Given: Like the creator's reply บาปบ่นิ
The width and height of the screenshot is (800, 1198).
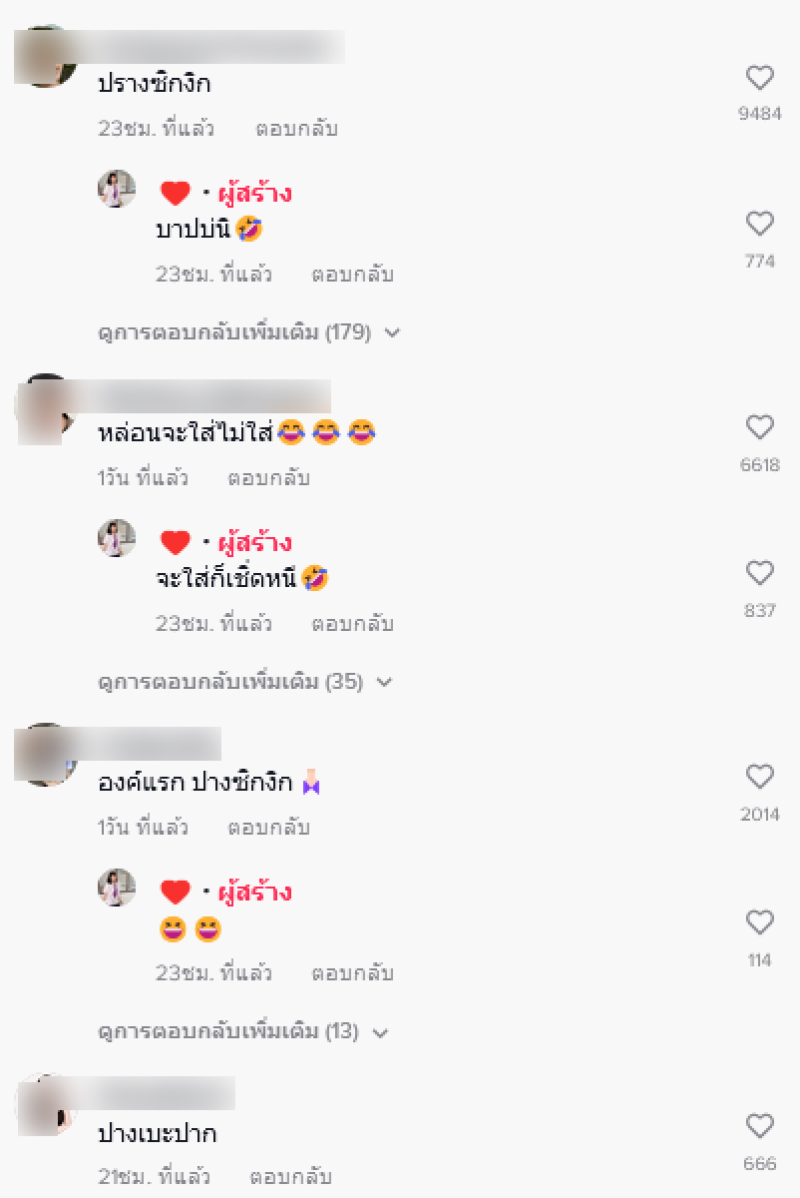Looking at the screenshot, I should tap(760, 224).
